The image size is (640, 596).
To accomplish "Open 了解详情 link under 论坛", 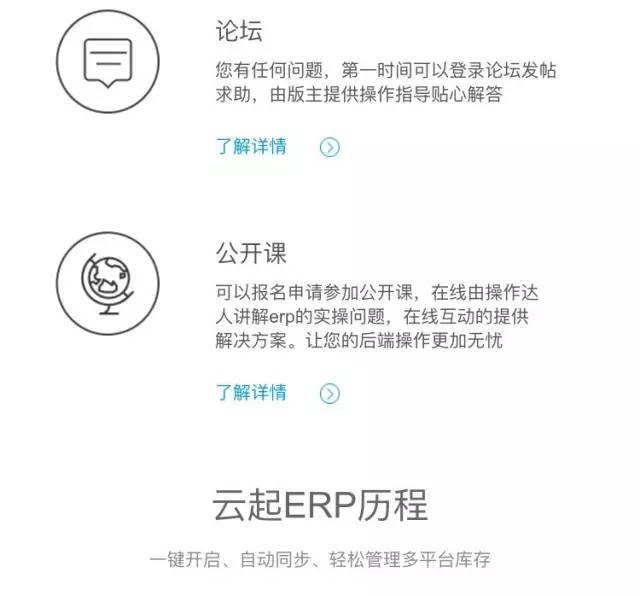I will tap(252, 147).
